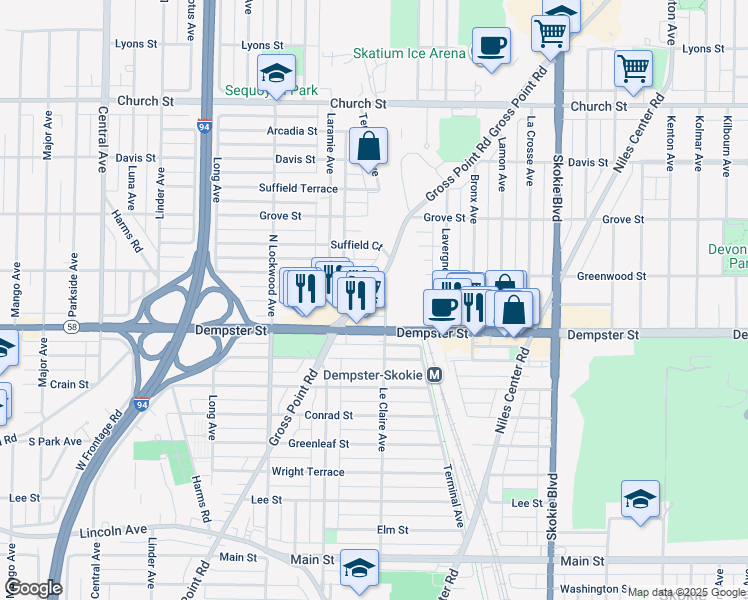The image size is (748, 600).
Task: Open the school marker at Sequoya Park
Action: click(276, 74)
